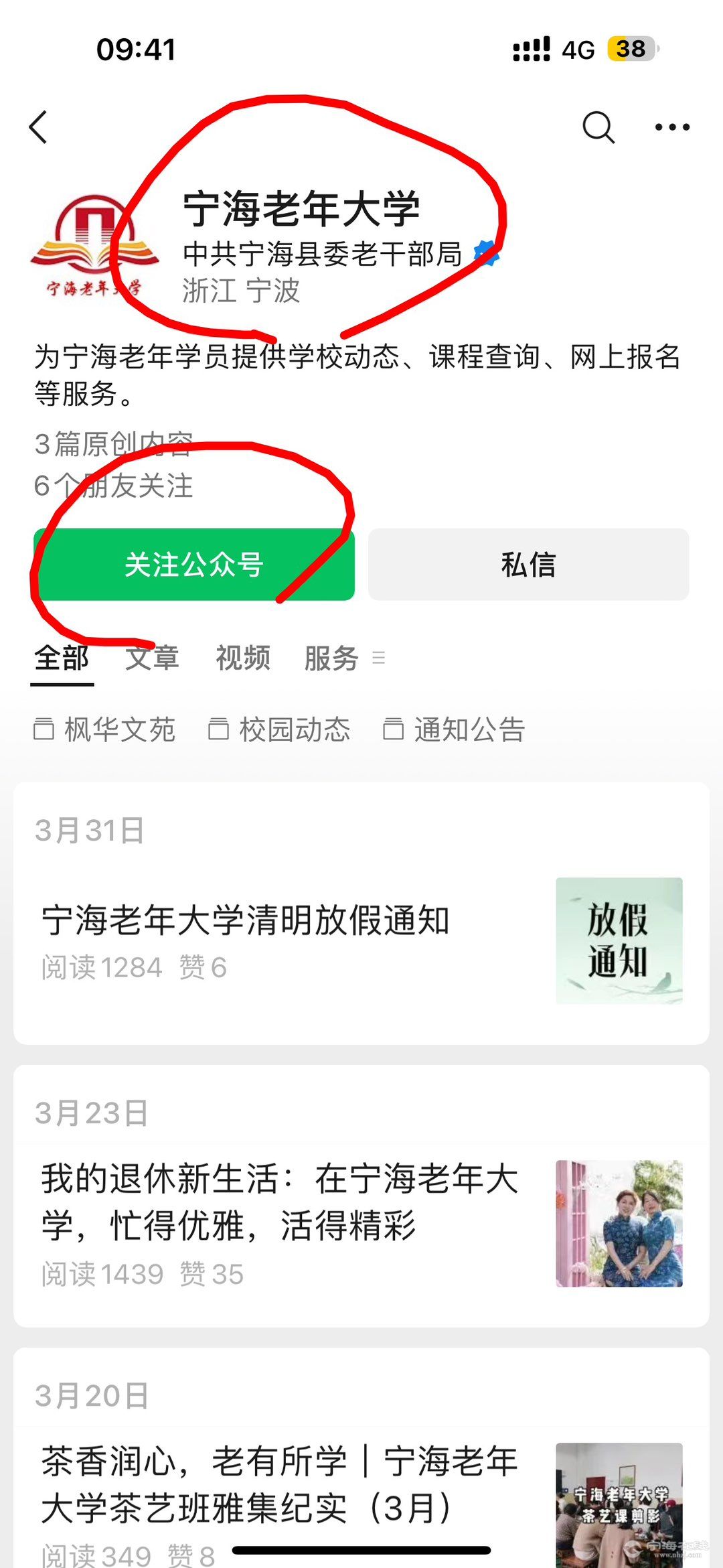Open the 校园动态 collection
The image size is (723, 1568).
(280, 729)
